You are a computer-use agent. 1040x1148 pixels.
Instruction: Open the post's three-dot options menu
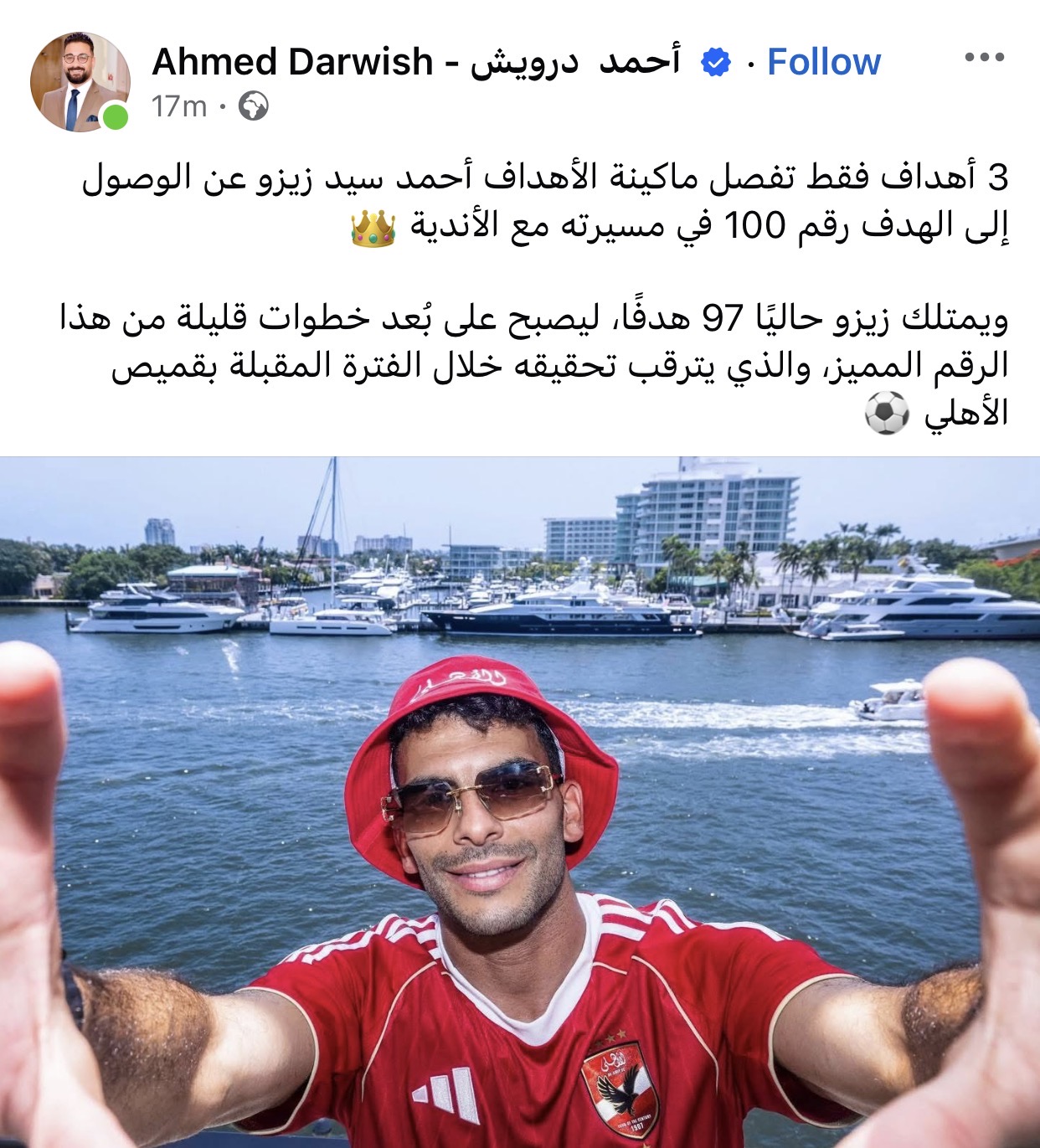pyautogui.click(x=984, y=58)
